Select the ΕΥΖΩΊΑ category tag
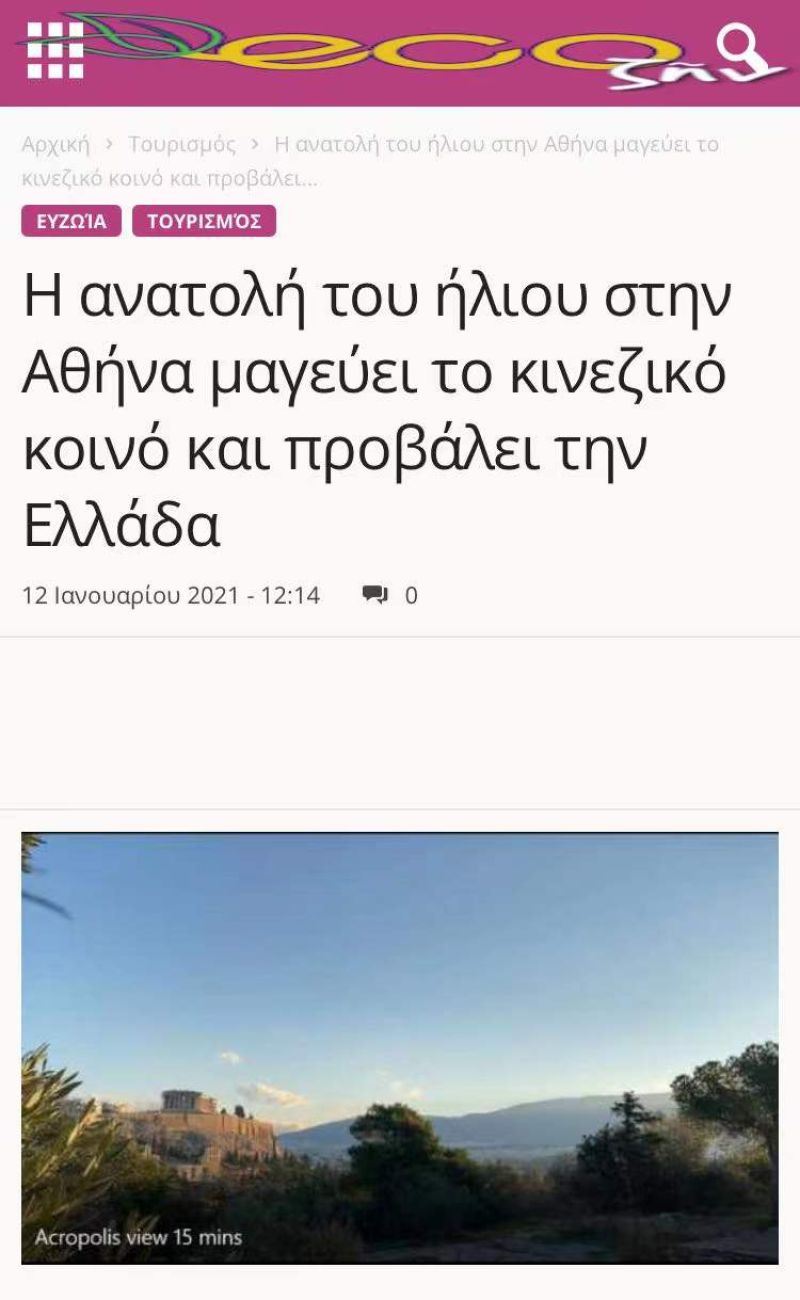 pyautogui.click(x=71, y=221)
